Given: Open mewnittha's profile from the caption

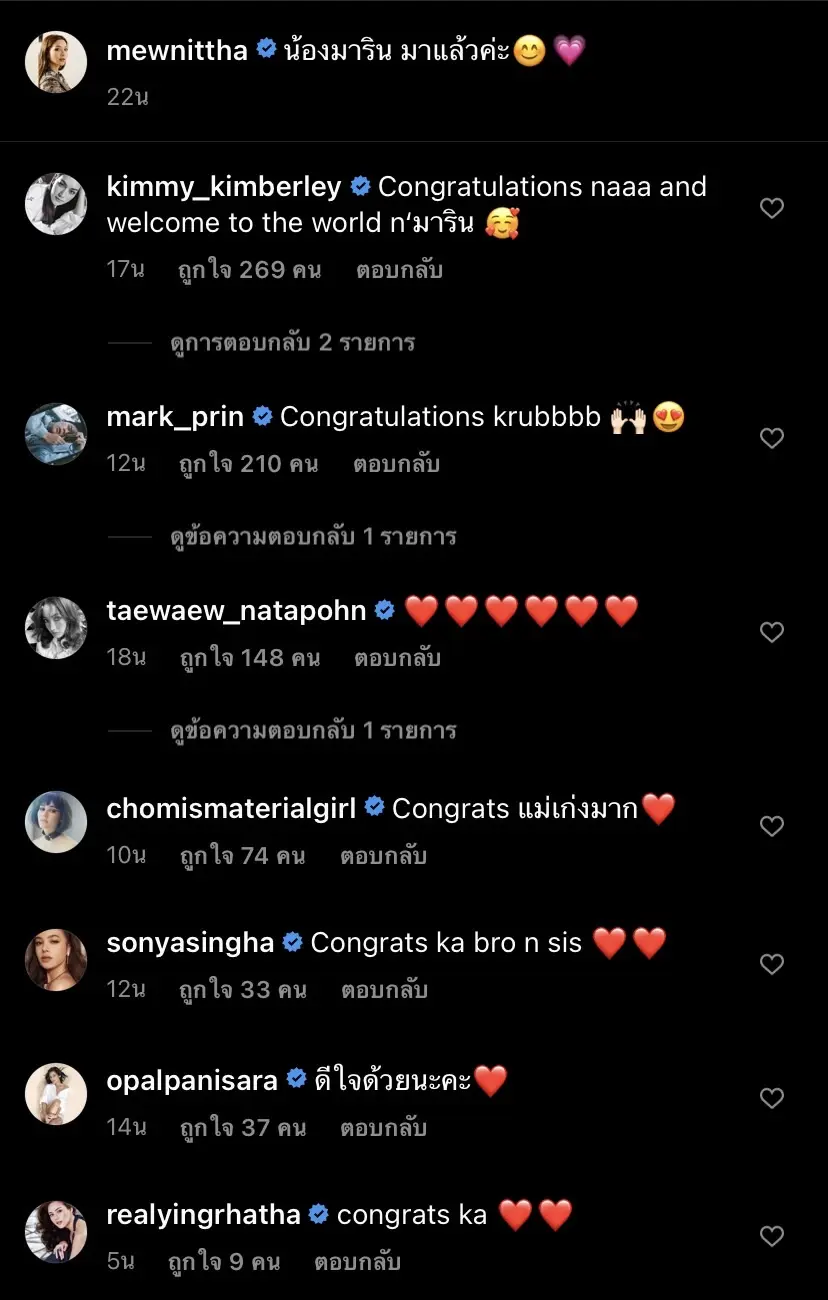Looking at the screenshot, I should coord(177,50).
